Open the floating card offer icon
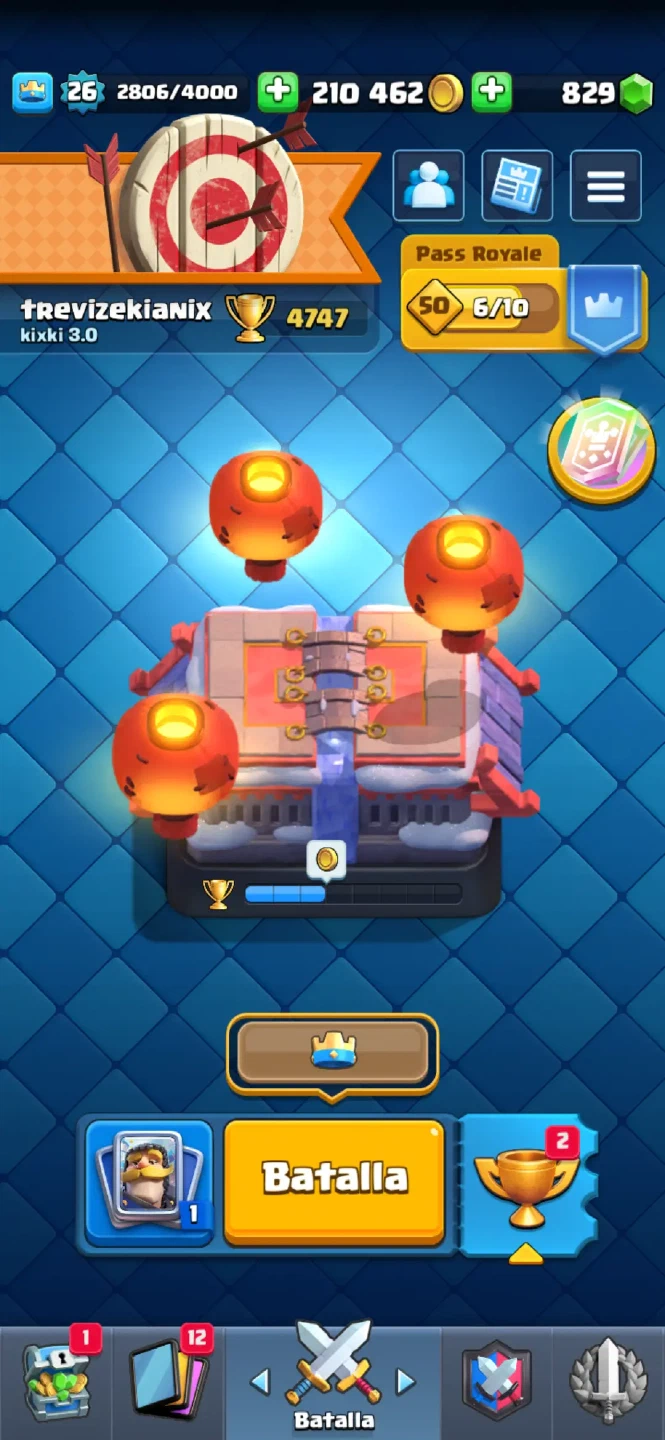The image size is (665, 1440). point(601,449)
